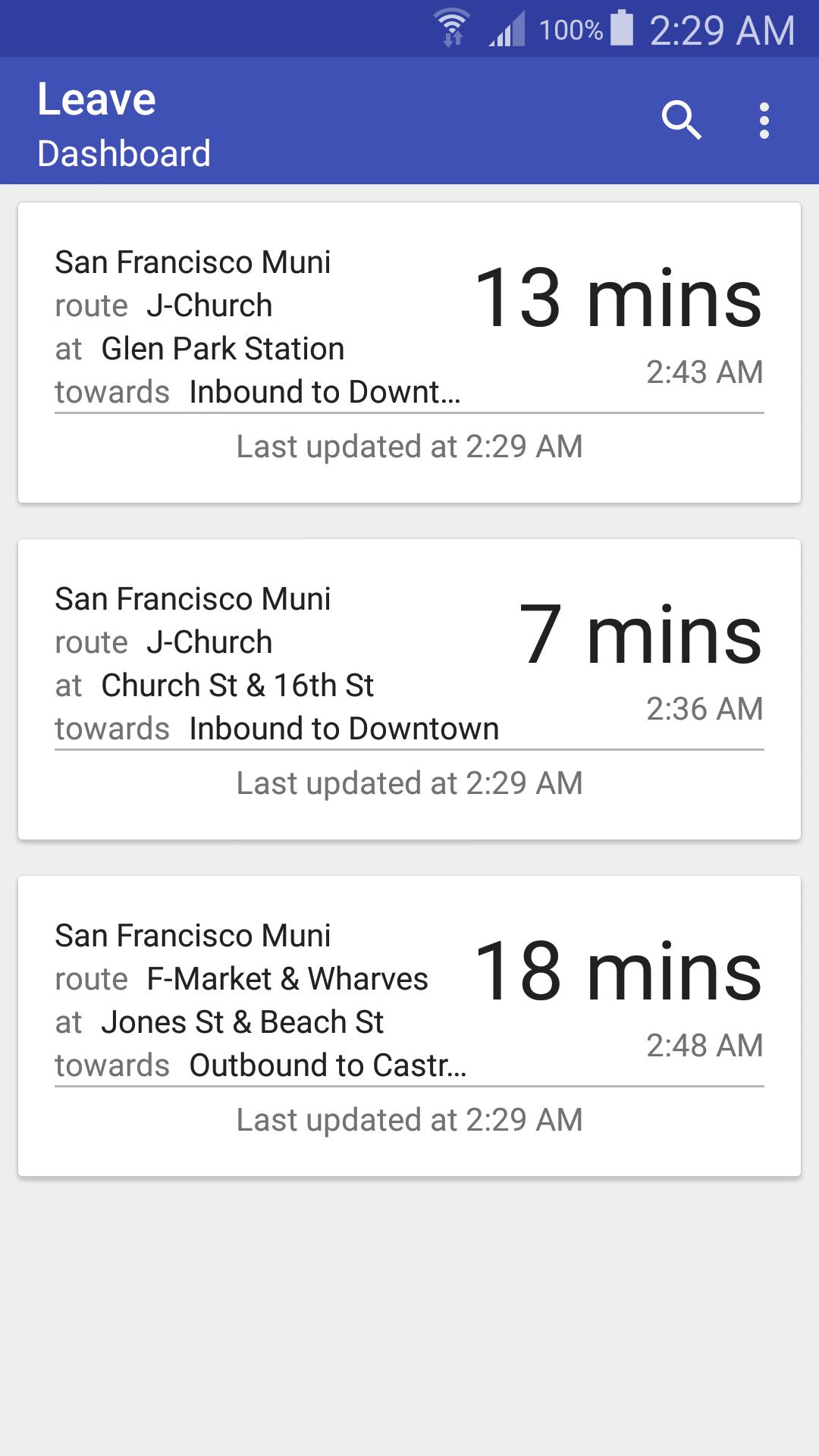Tap 'Last updated at 2:29 AM' on first card

click(x=409, y=447)
